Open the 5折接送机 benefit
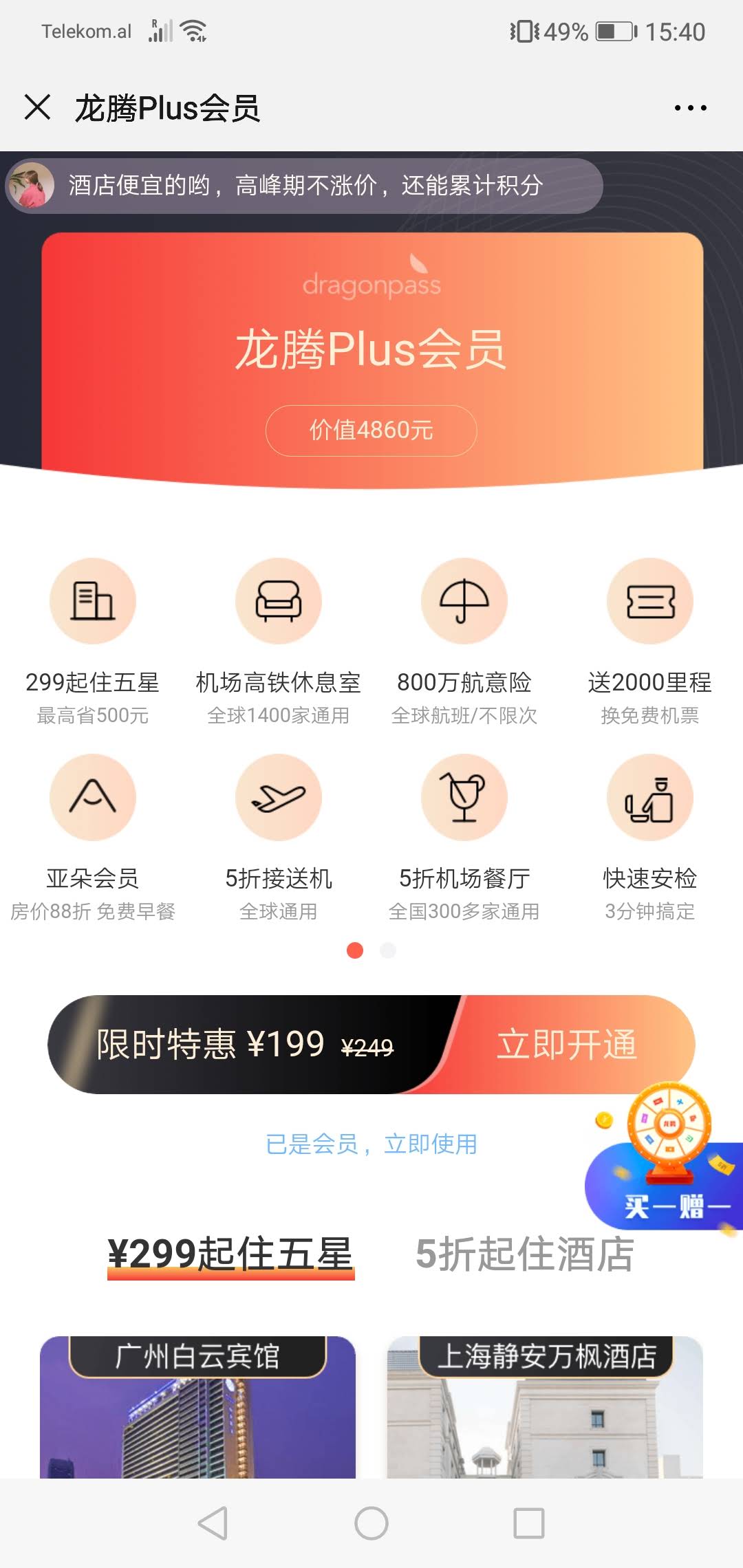The width and height of the screenshot is (743, 1568). coord(279,837)
